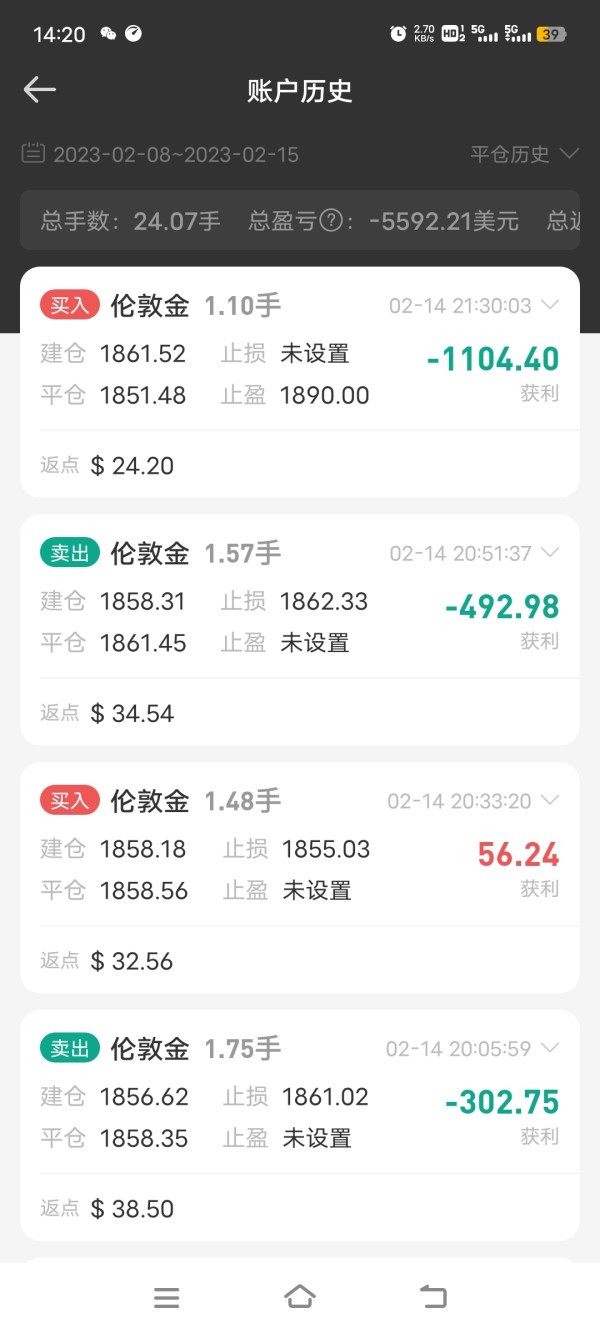This screenshot has width=600, height=1333.
Task: Open the 平仓历史 dropdown
Action: [x=525, y=154]
